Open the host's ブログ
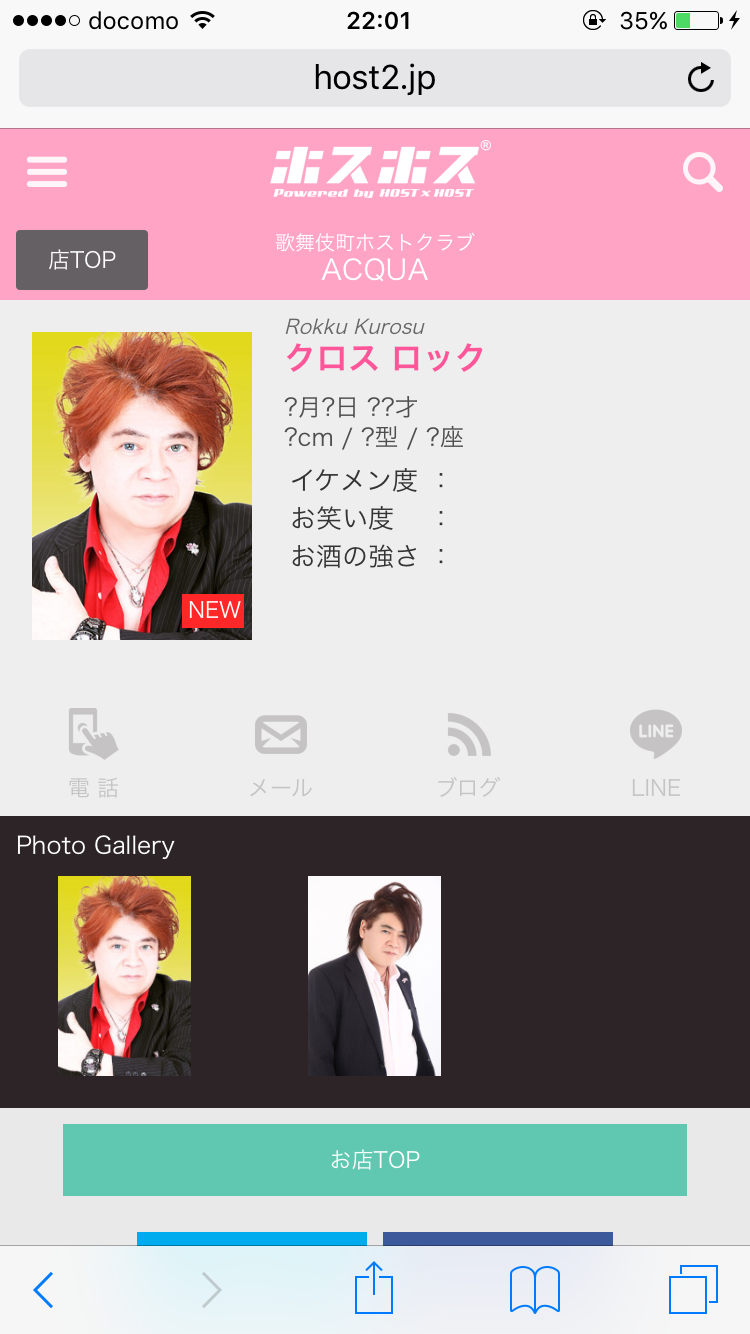The width and height of the screenshot is (750, 1334). pos(468,752)
